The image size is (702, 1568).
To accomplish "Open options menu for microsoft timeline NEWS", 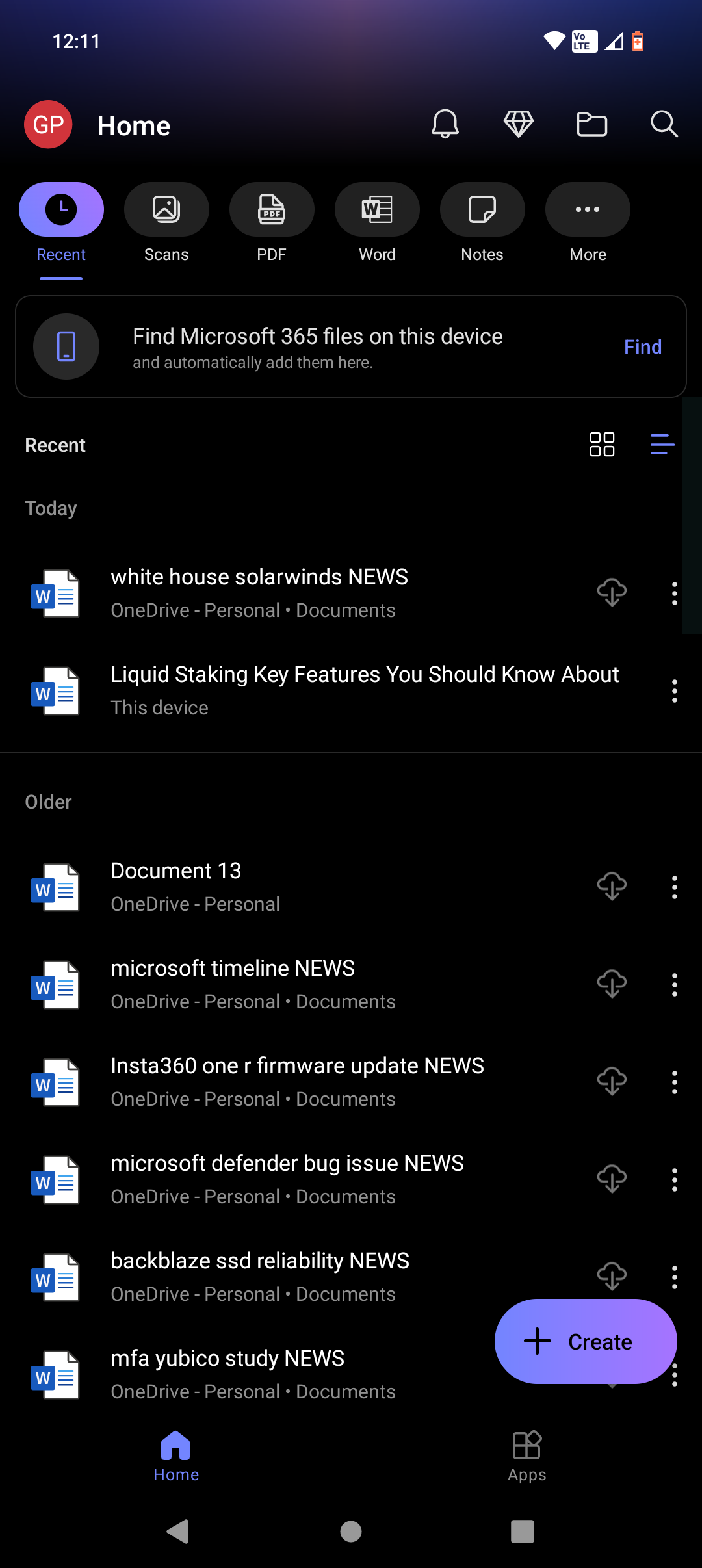I will pos(675,985).
